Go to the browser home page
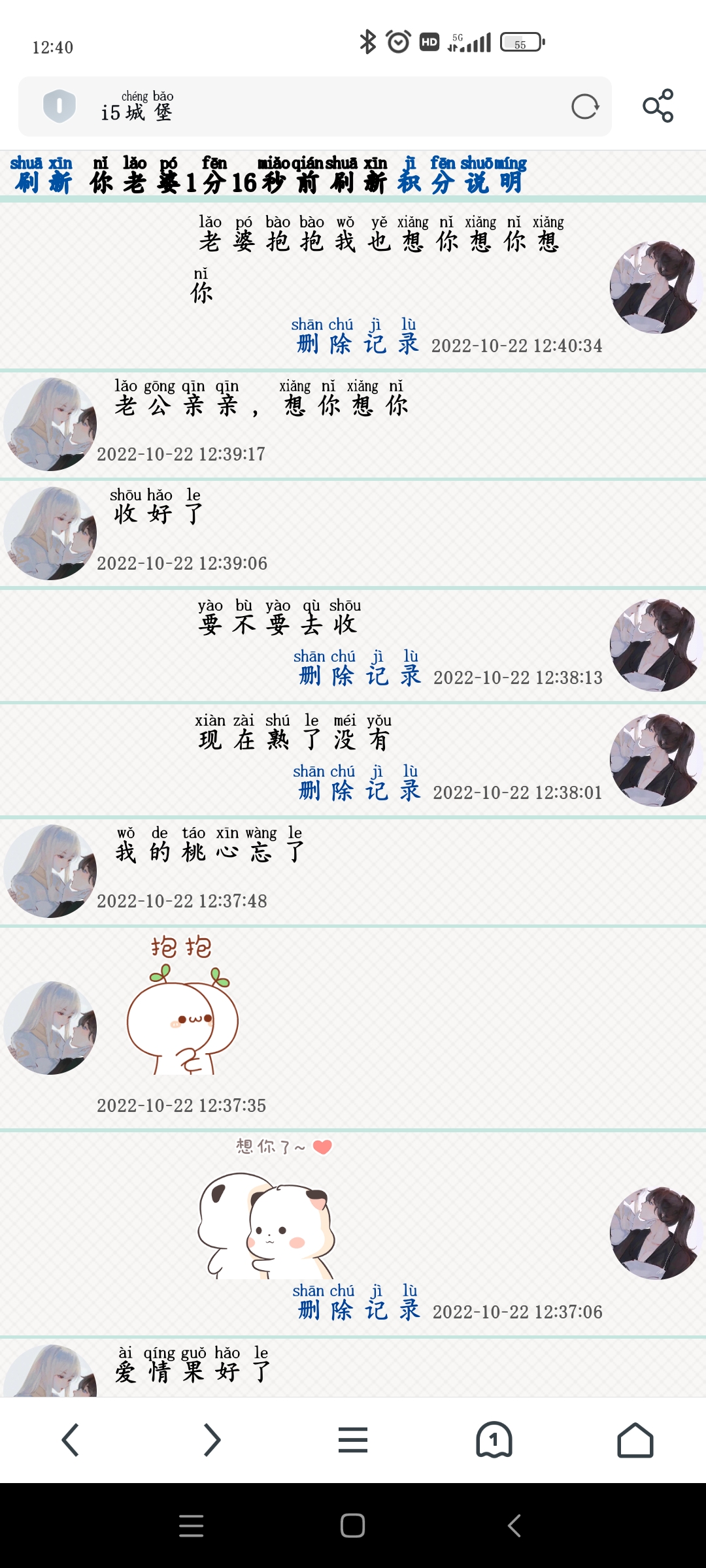The width and height of the screenshot is (706, 1568). [x=635, y=1440]
